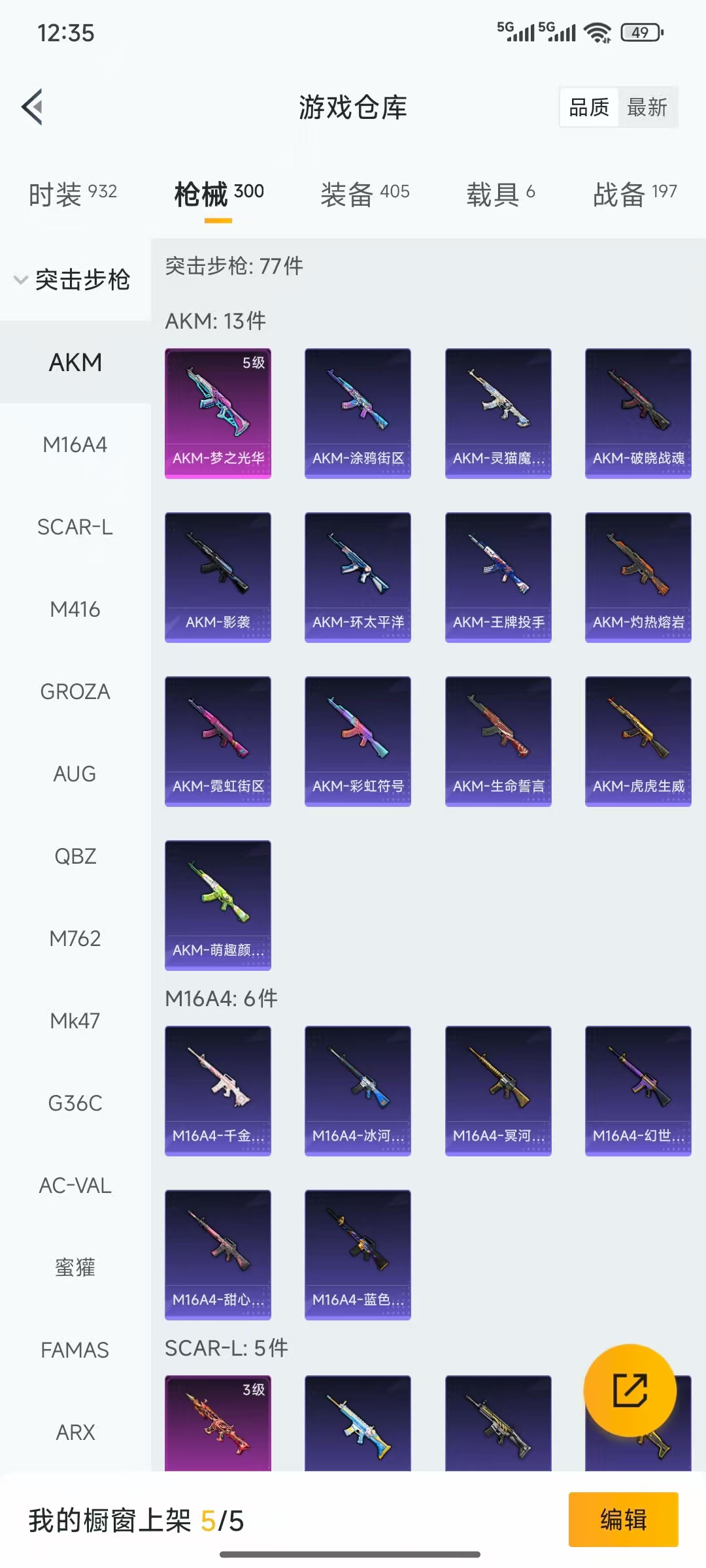Image resolution: width=706 pixels, height=1568 pixels.
Task: Tap the 编辑 button
Action: (x=622, y=1520)
